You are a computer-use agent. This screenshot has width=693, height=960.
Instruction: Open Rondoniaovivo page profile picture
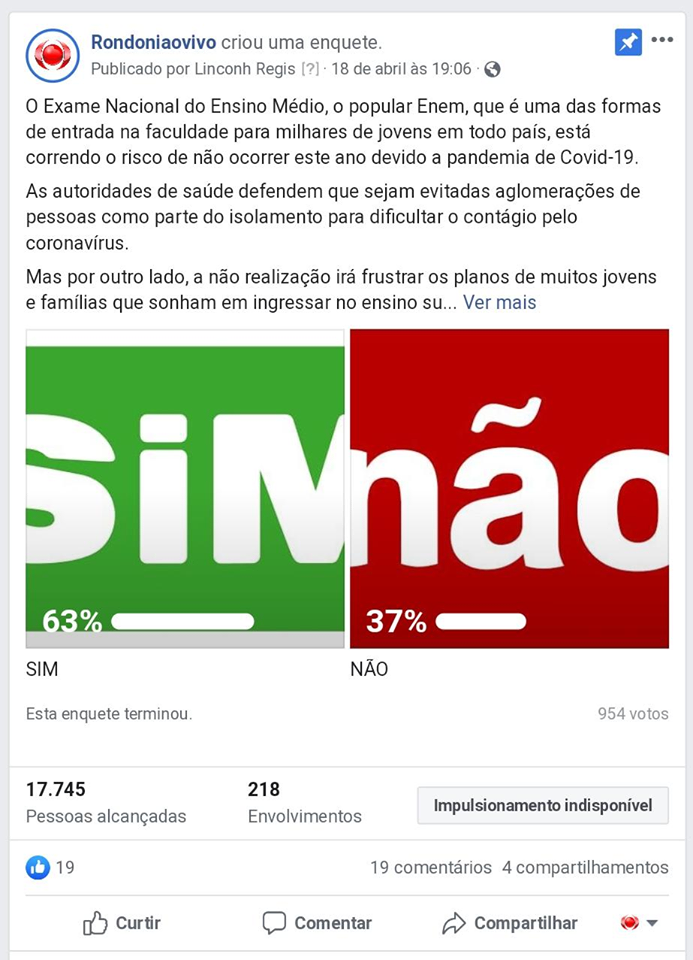[x=52, y=55]
